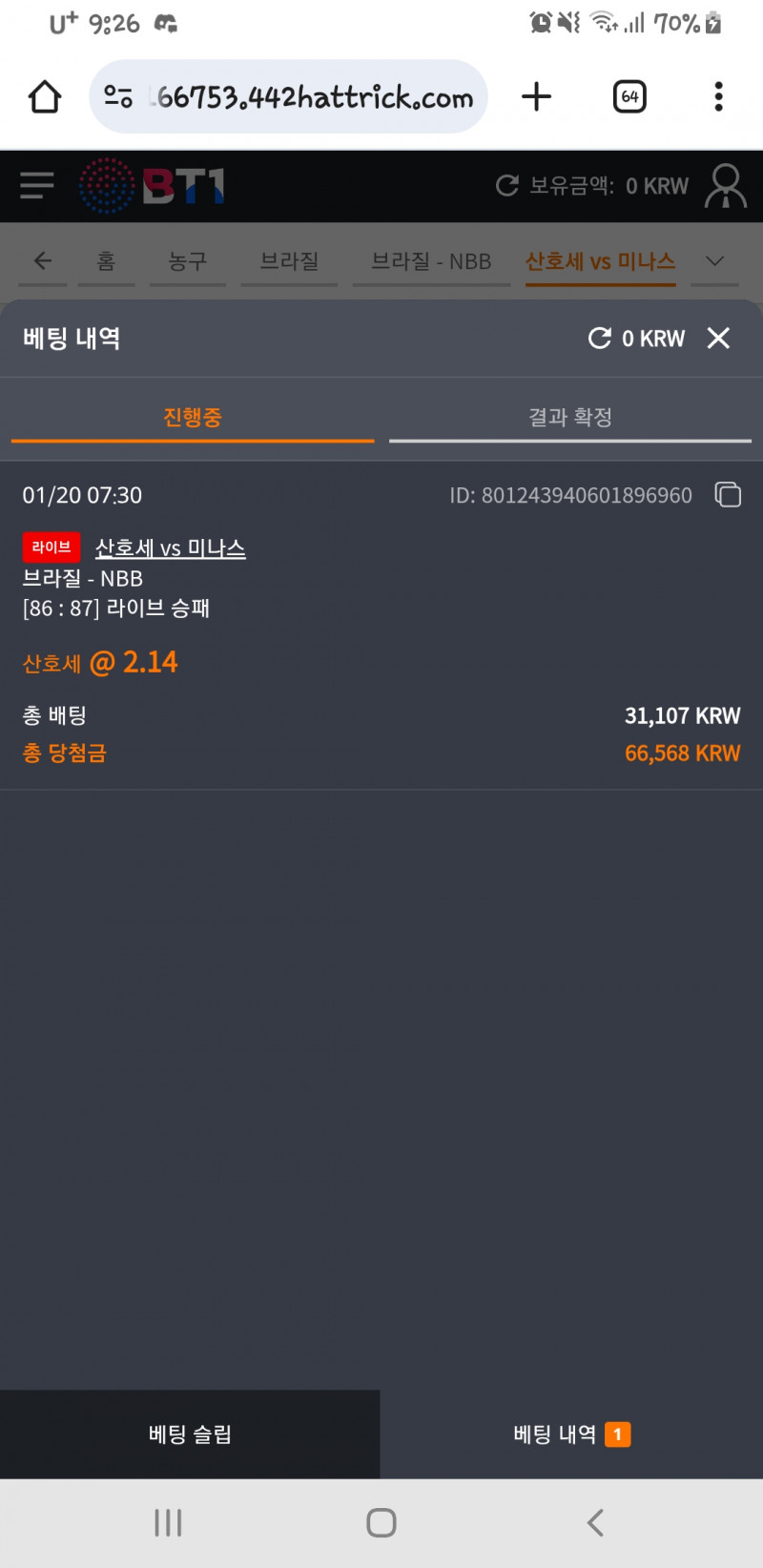Image resolution: width=763 pixels, height=1568 pixels.
Task: Switch to the 결과 확정 tab
Action: point(570,417)
